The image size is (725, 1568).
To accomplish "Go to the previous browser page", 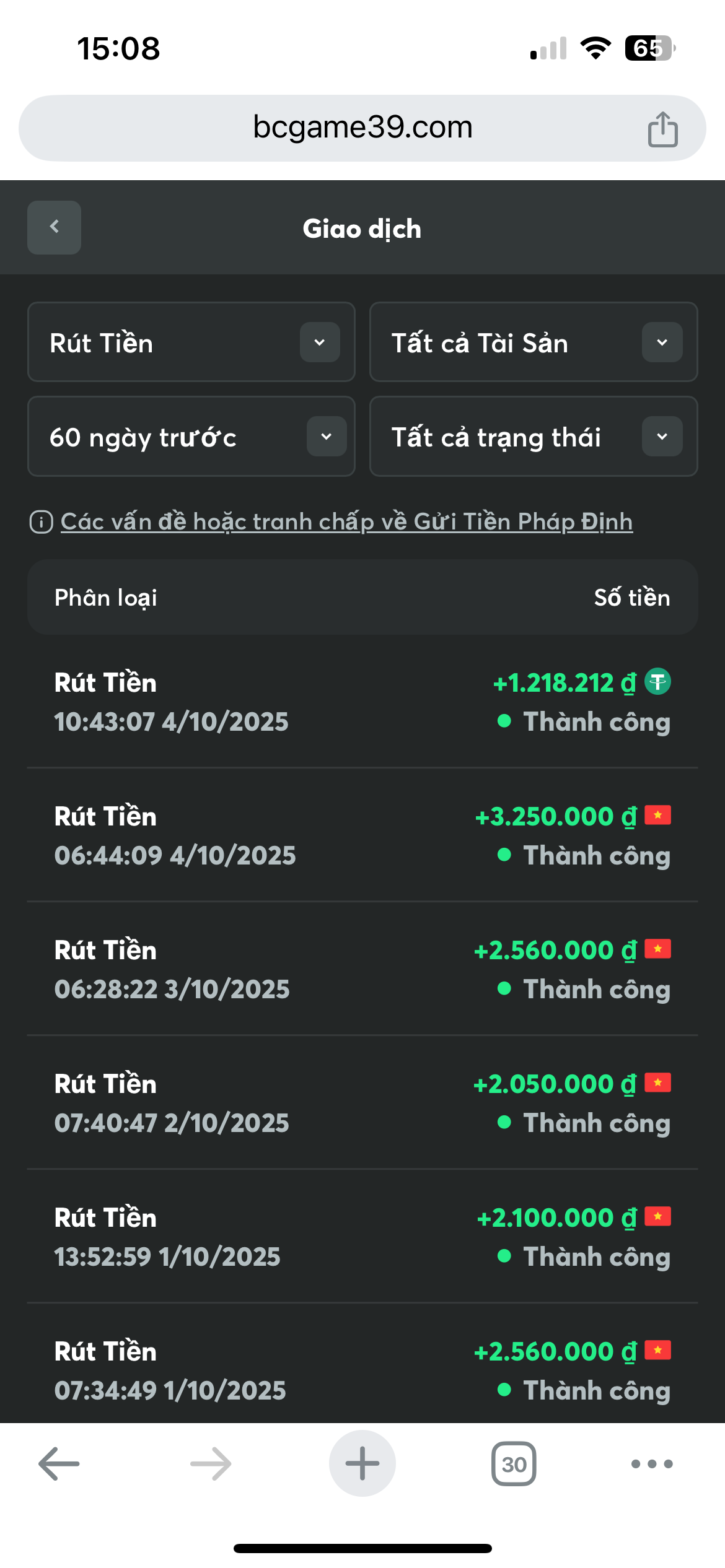I will click(x=59, y=1464).
